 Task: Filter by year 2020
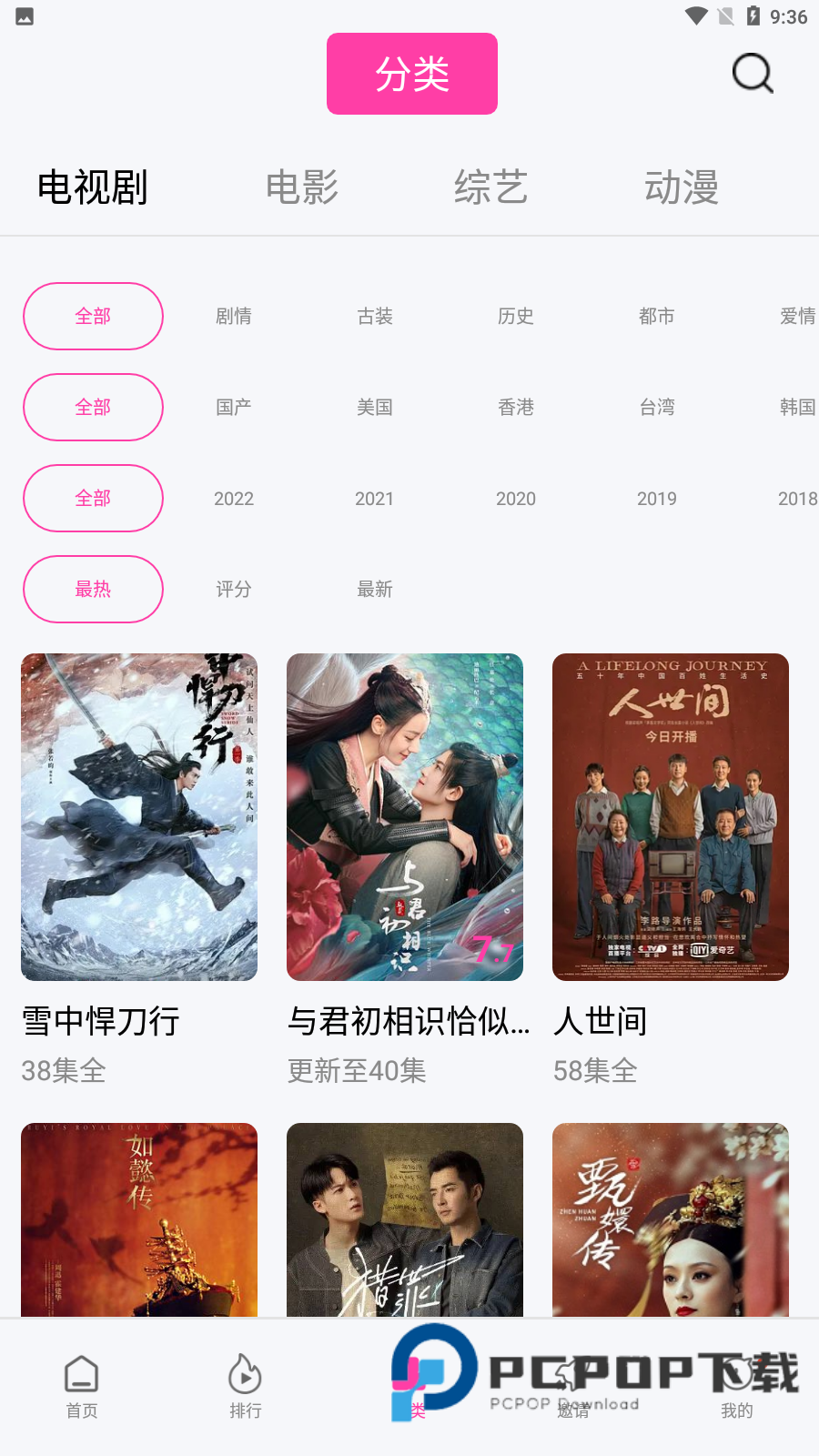click(x=515, y=498)
